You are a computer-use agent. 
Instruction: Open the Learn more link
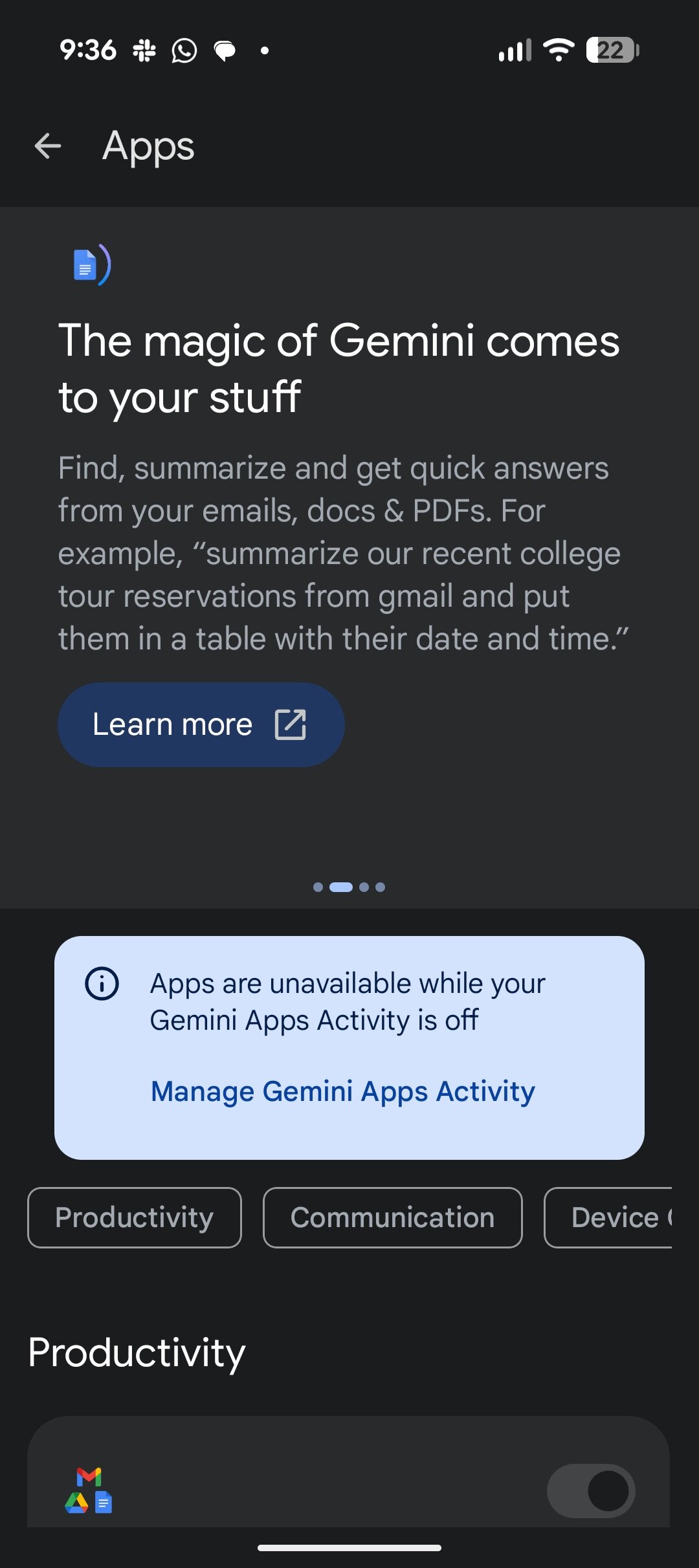tap(201, 724)
